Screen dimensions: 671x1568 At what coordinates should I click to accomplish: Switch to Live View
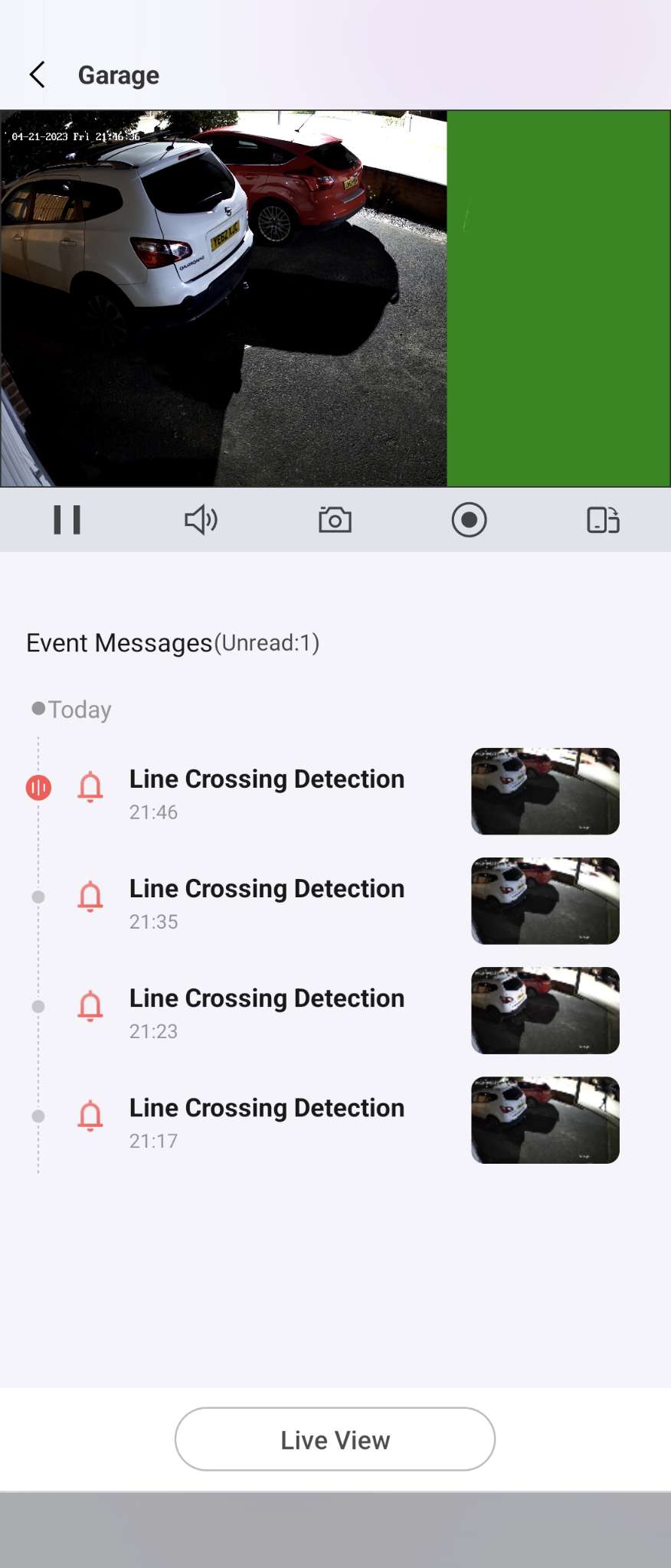tap(335, 1439)
